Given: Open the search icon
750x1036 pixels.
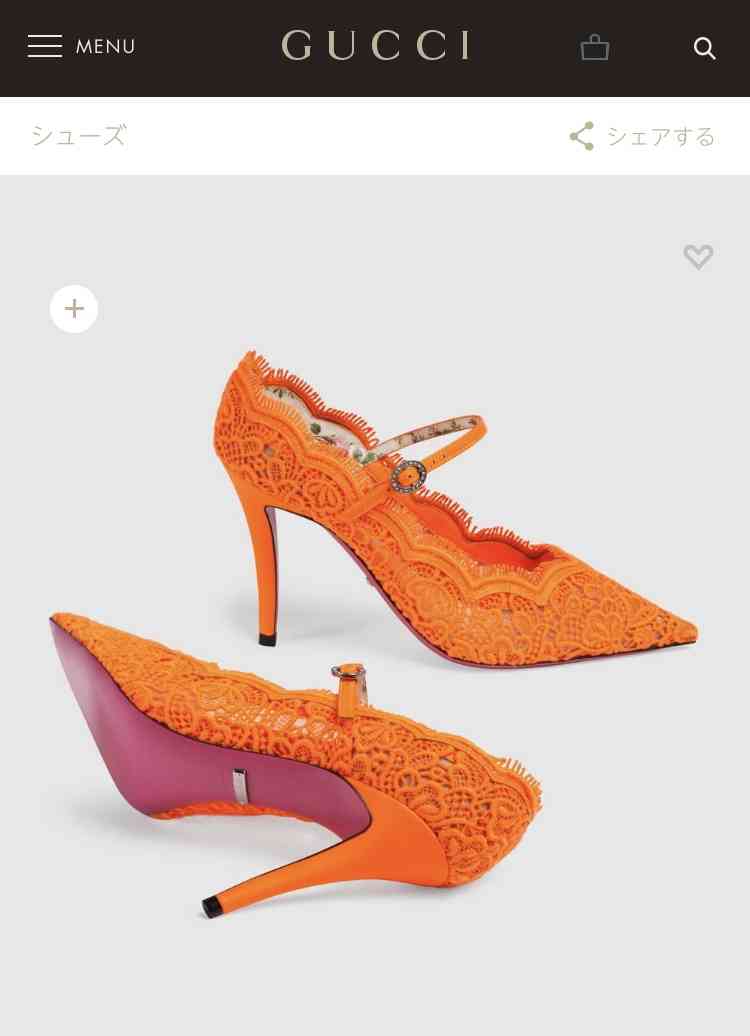Looking at the screenshot, I should [705, 48].
